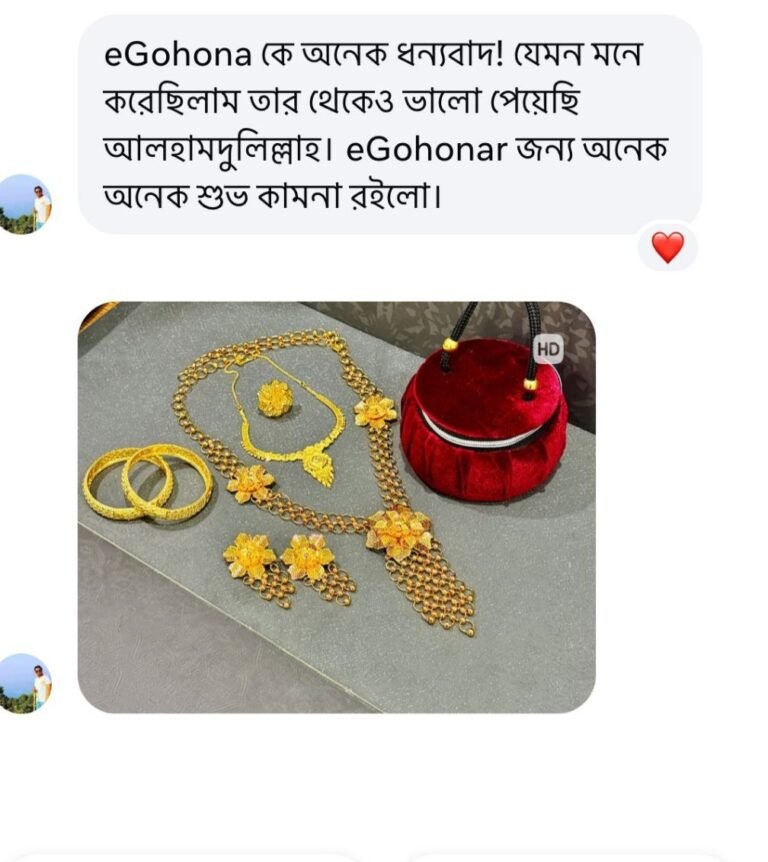Open sender's avatar beside the jewelry photo
The image size is (768, 862).
[x=23, y=684]
